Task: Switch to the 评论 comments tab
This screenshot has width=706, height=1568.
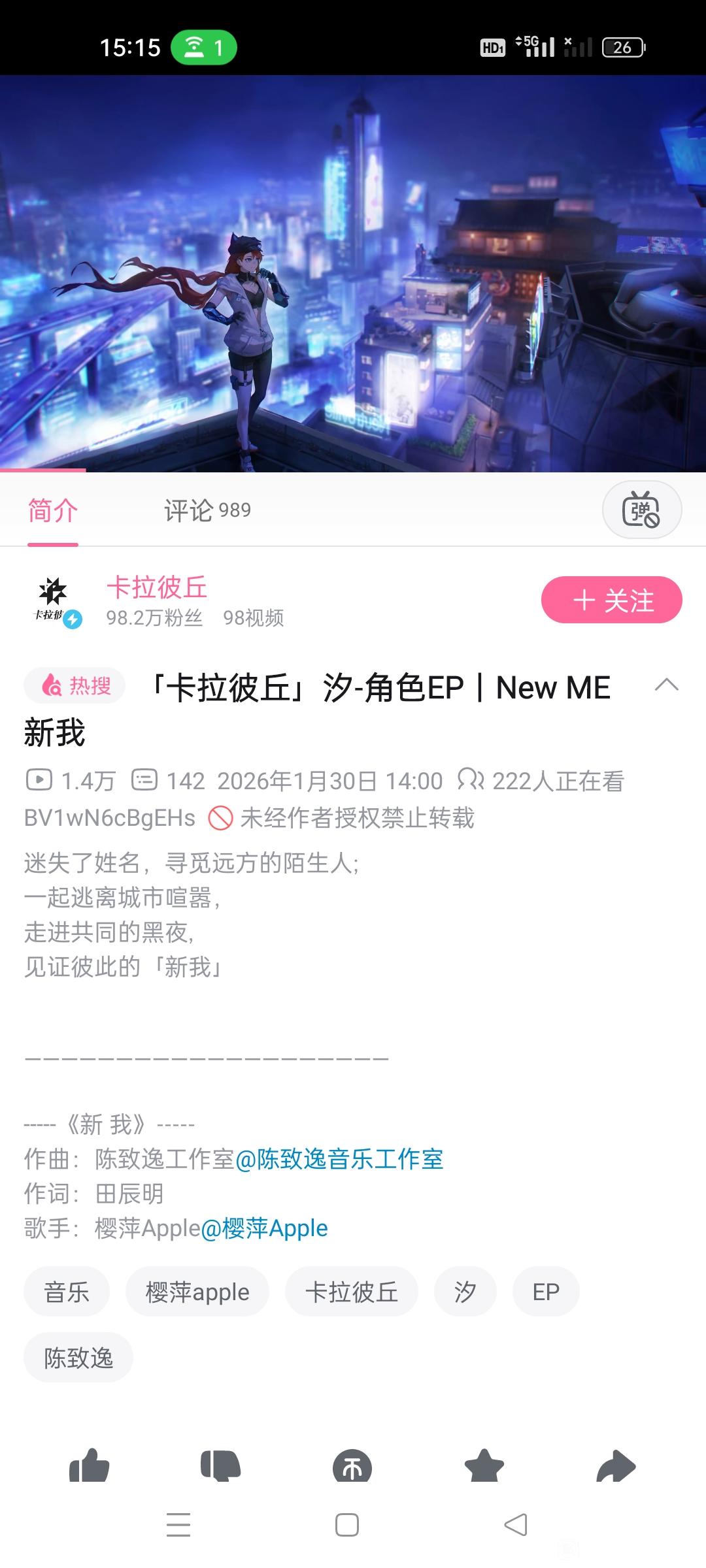Action: click(207, 510)
